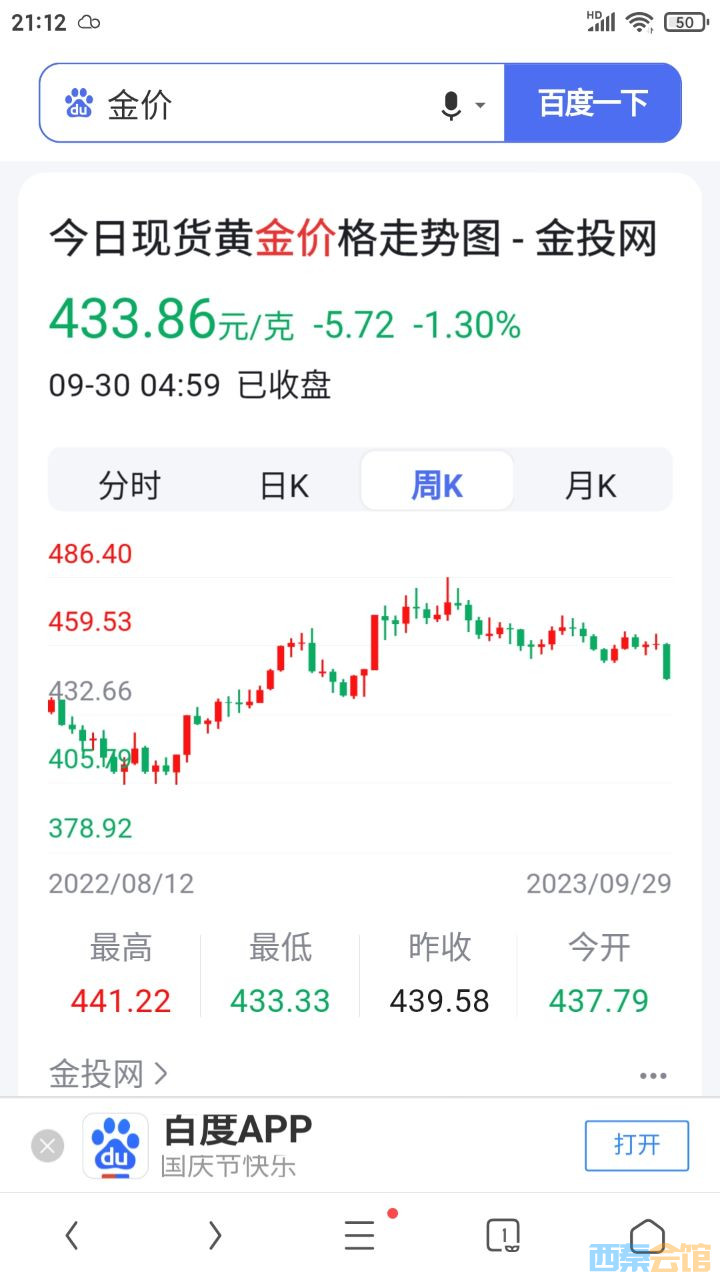Start voice search with the microphone icon
Screen dimensions: 720x1280
(452, 104)
